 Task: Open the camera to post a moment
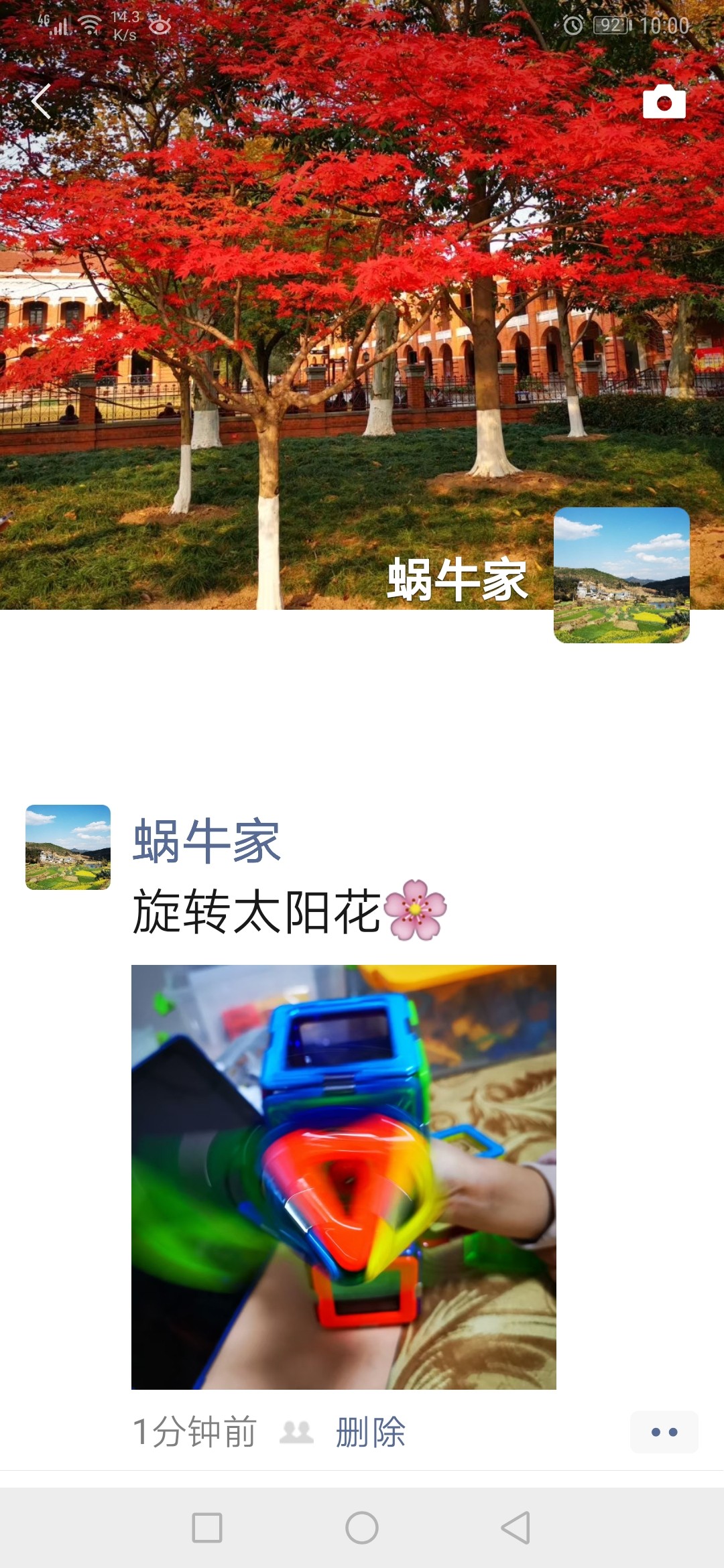pos(664,102)
